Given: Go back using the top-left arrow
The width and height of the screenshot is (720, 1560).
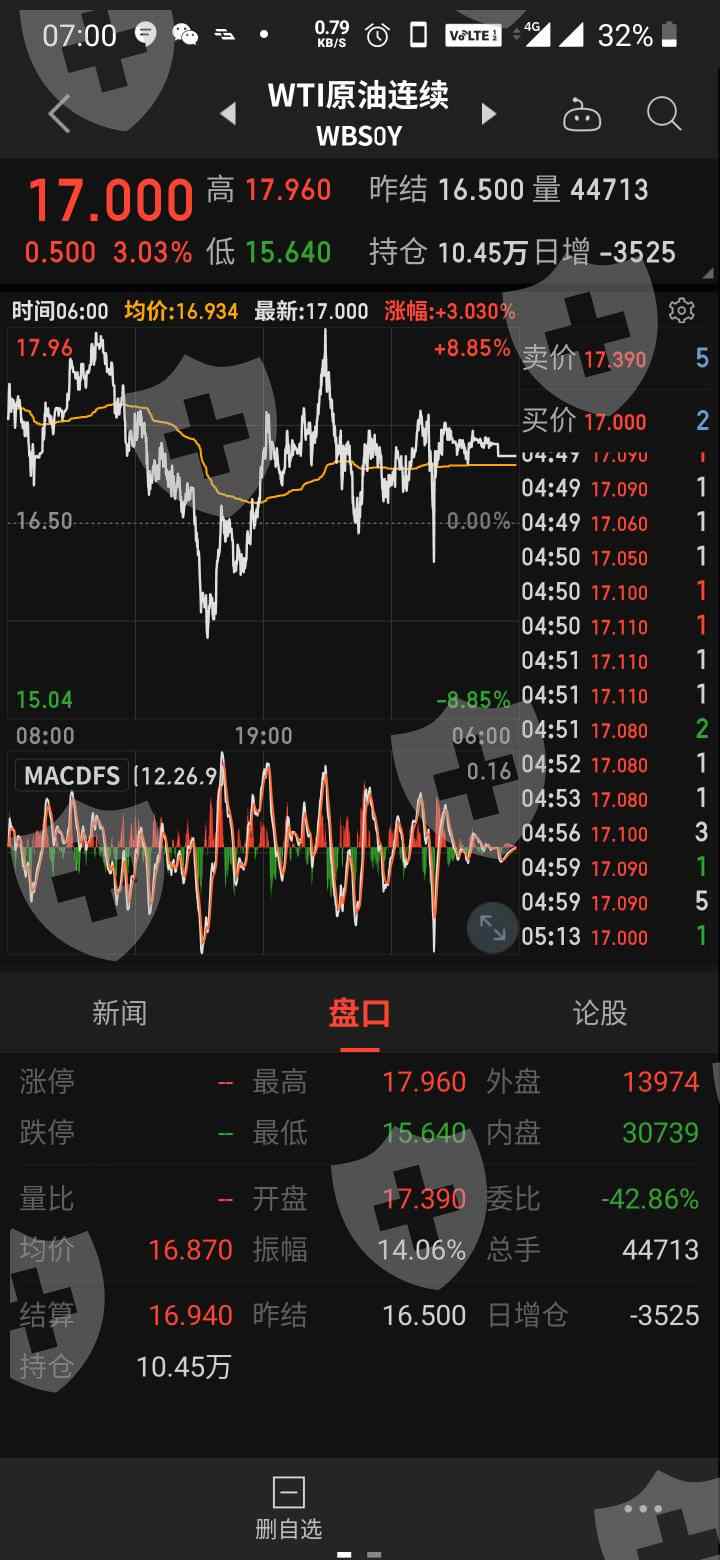Looking at the screenshot, I should [60, 113].
